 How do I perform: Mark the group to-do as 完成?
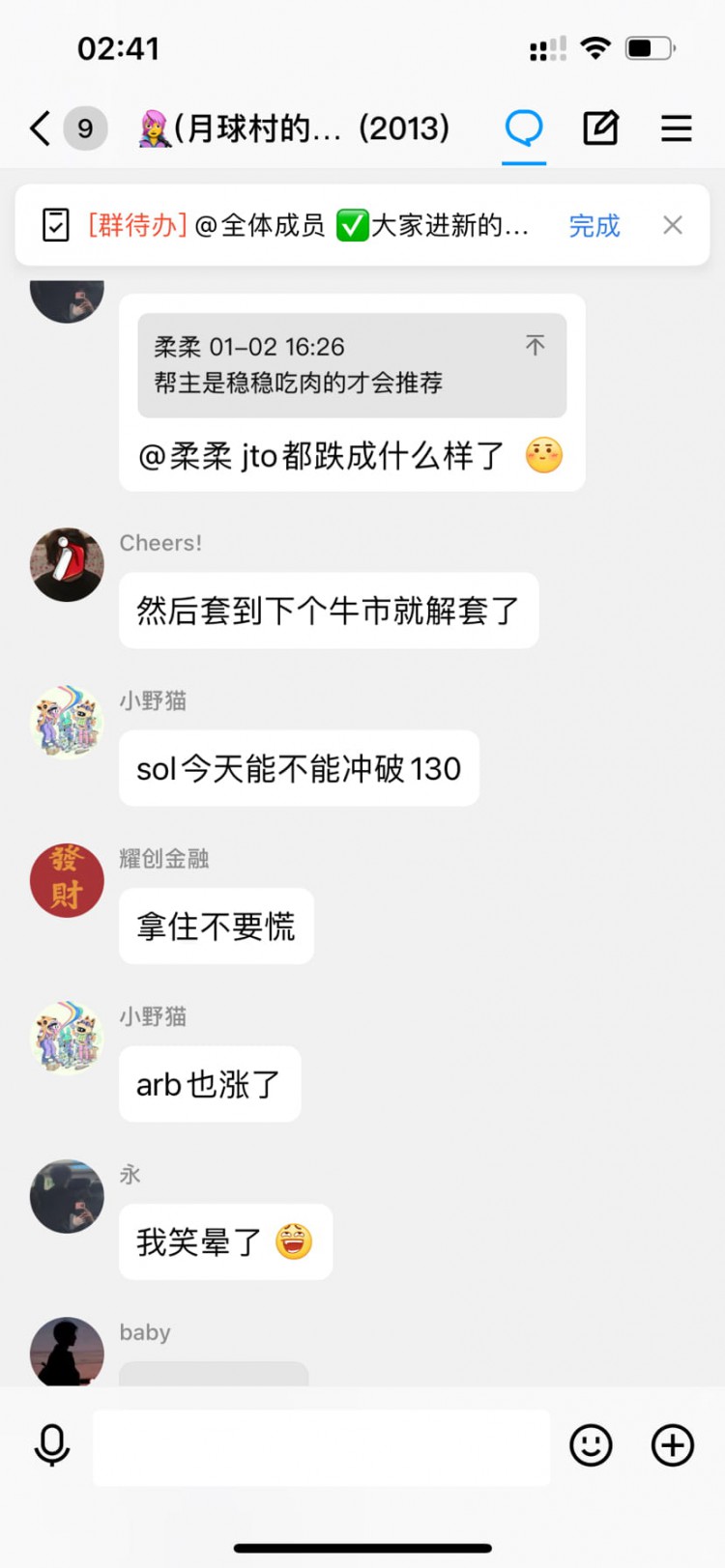tap(594, 226)
